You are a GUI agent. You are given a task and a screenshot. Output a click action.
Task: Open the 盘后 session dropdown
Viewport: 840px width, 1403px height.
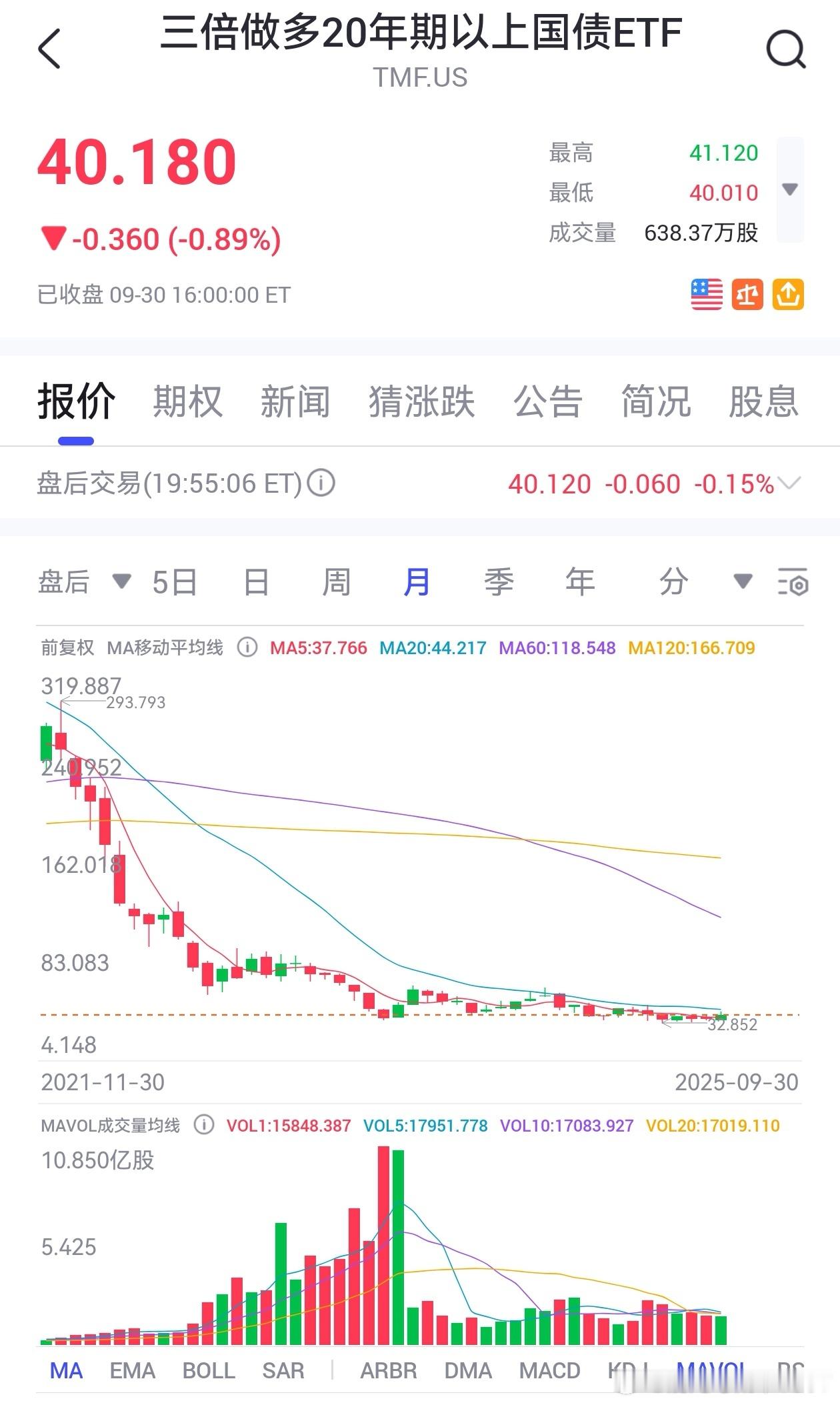(83, 582)
